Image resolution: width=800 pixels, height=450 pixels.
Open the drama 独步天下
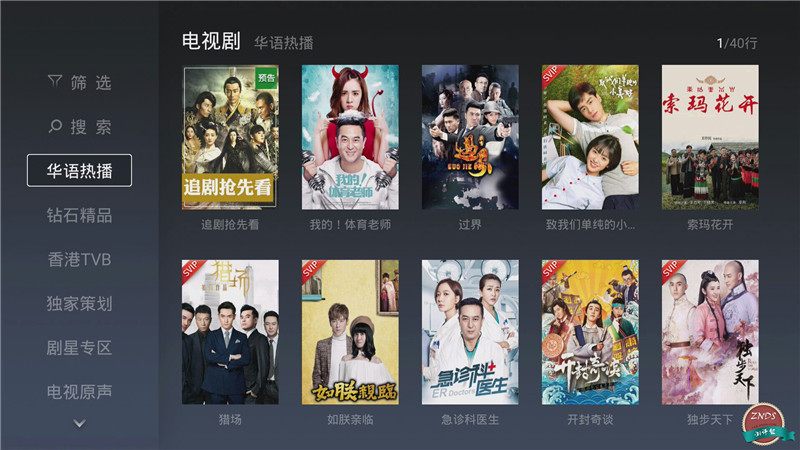tap(710, 332)
